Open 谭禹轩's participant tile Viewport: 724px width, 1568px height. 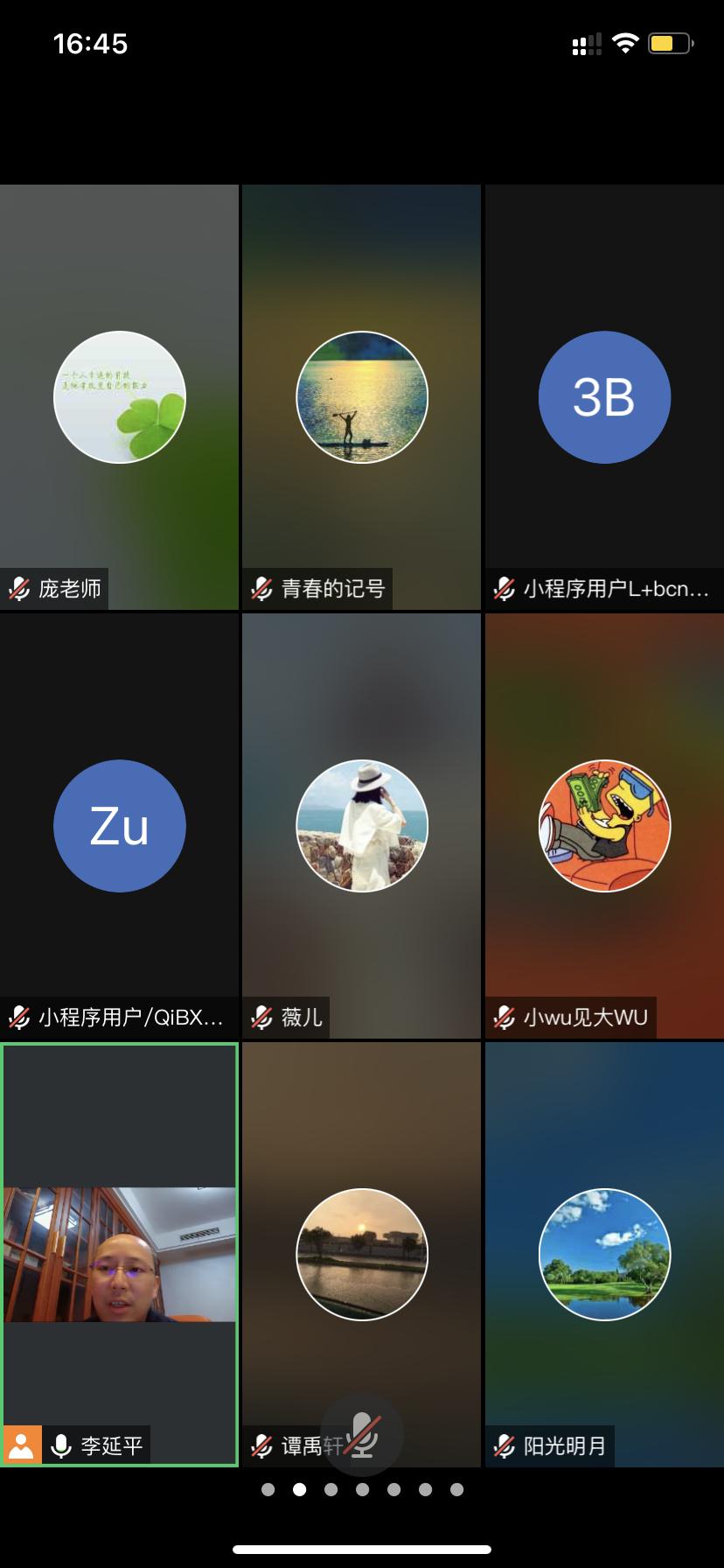click(362, 1253)
